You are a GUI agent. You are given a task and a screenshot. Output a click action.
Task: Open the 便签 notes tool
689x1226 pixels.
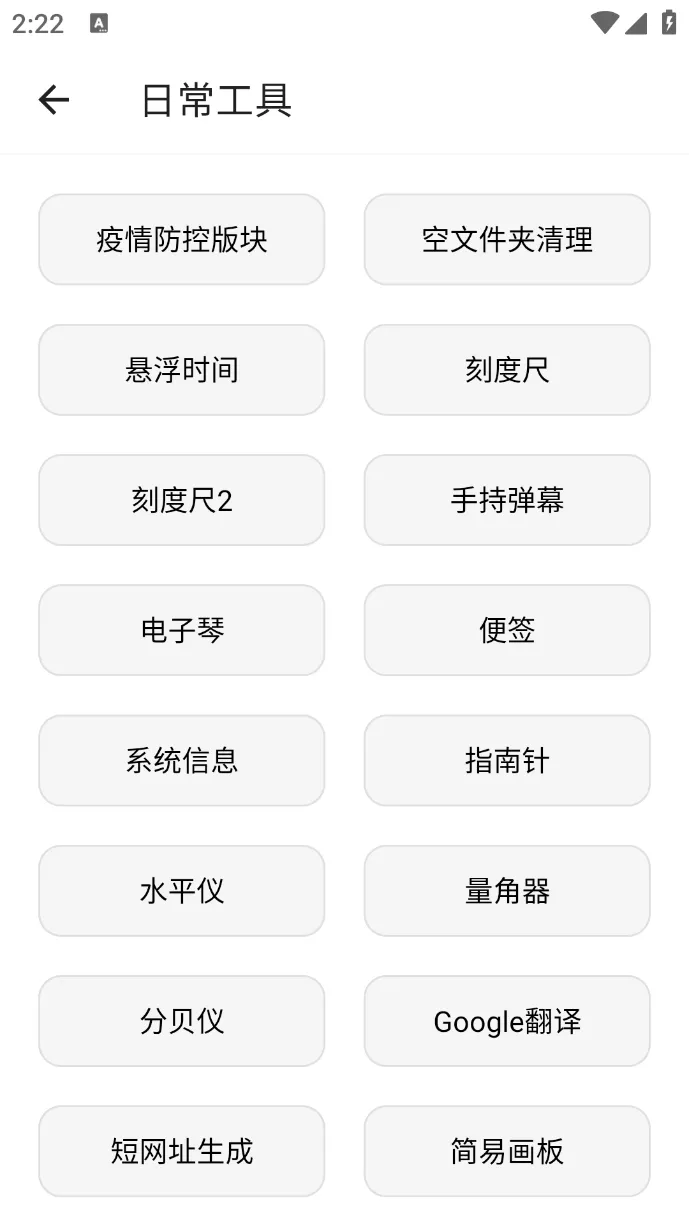[x=507, y=630]
